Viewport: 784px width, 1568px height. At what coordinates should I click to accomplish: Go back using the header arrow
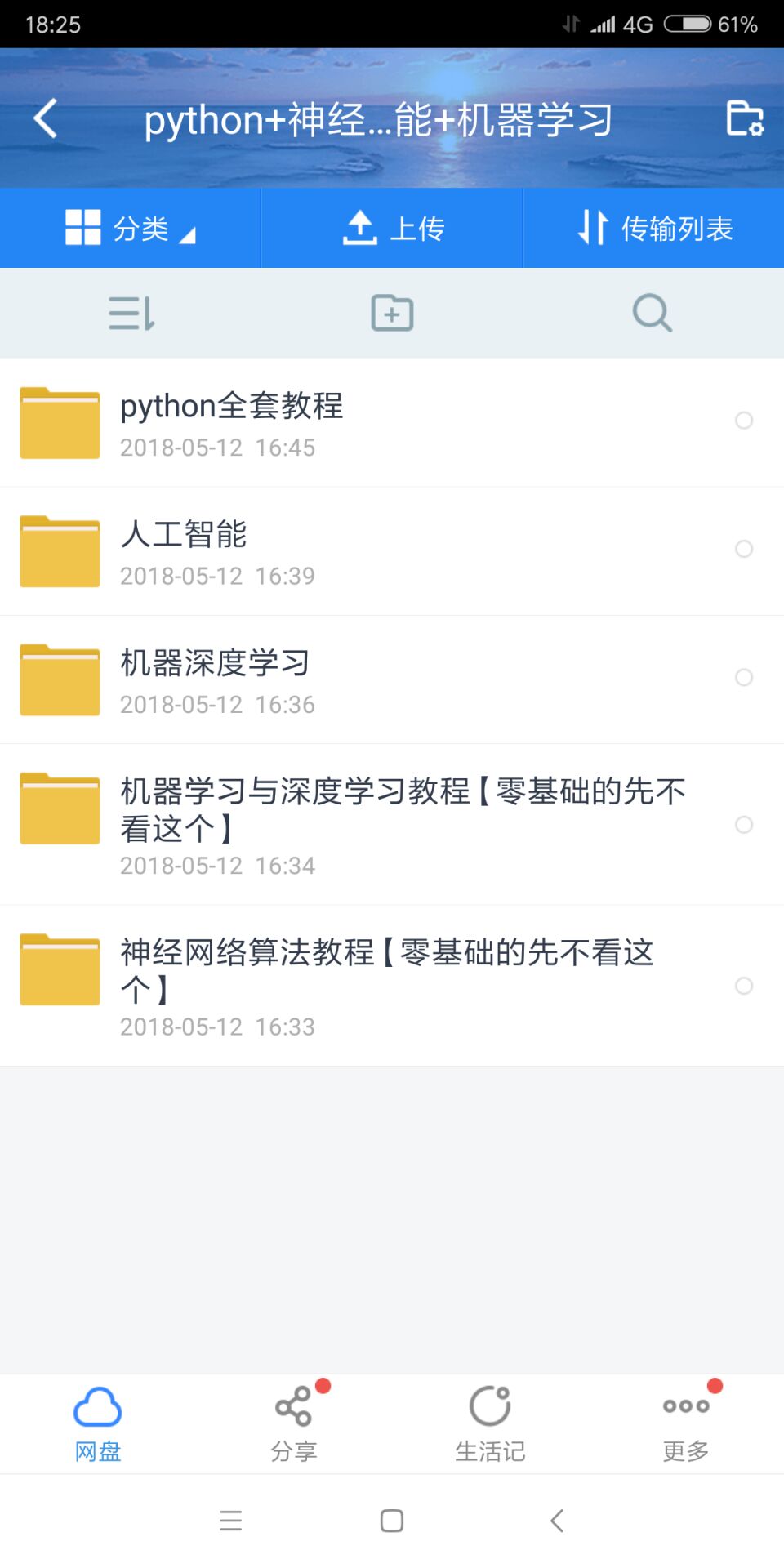[x=46, y=119]
